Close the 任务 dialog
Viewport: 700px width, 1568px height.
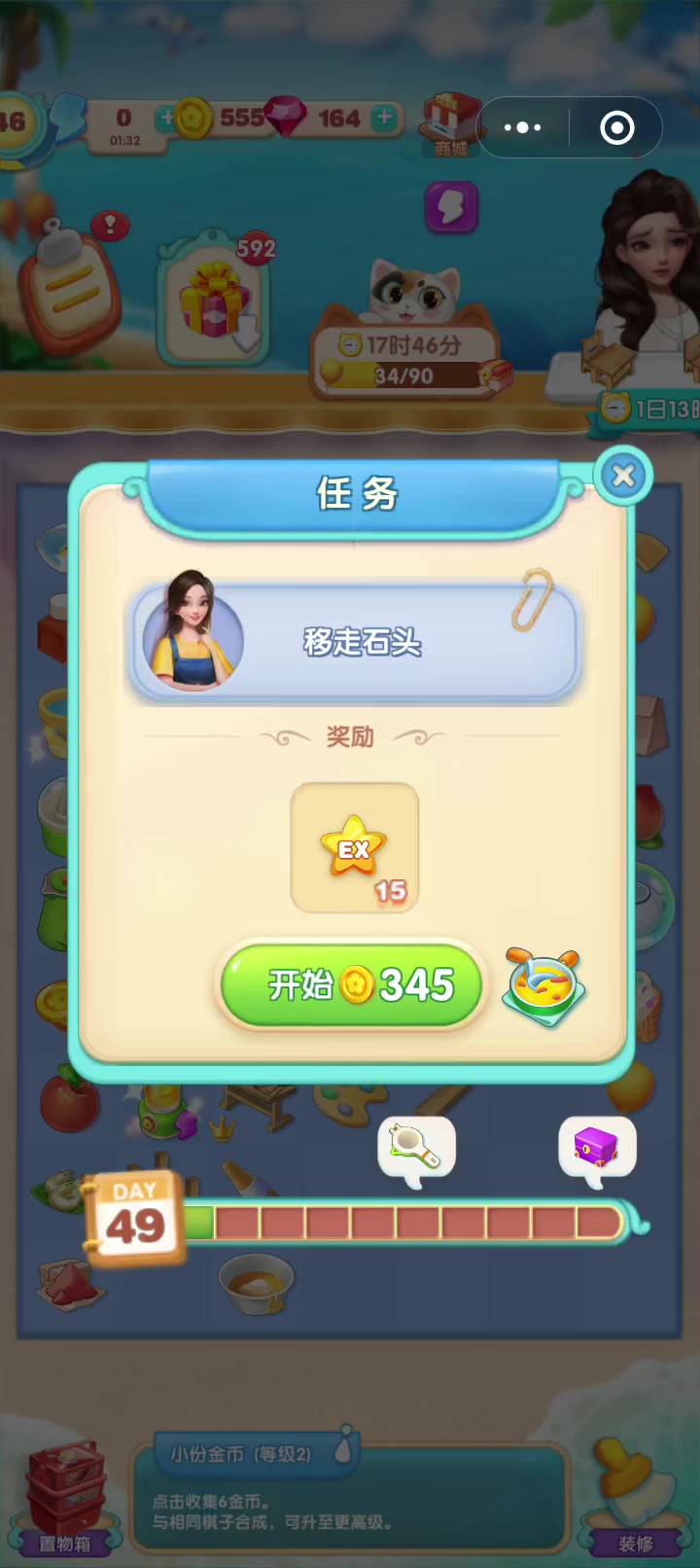coord(623,475)
